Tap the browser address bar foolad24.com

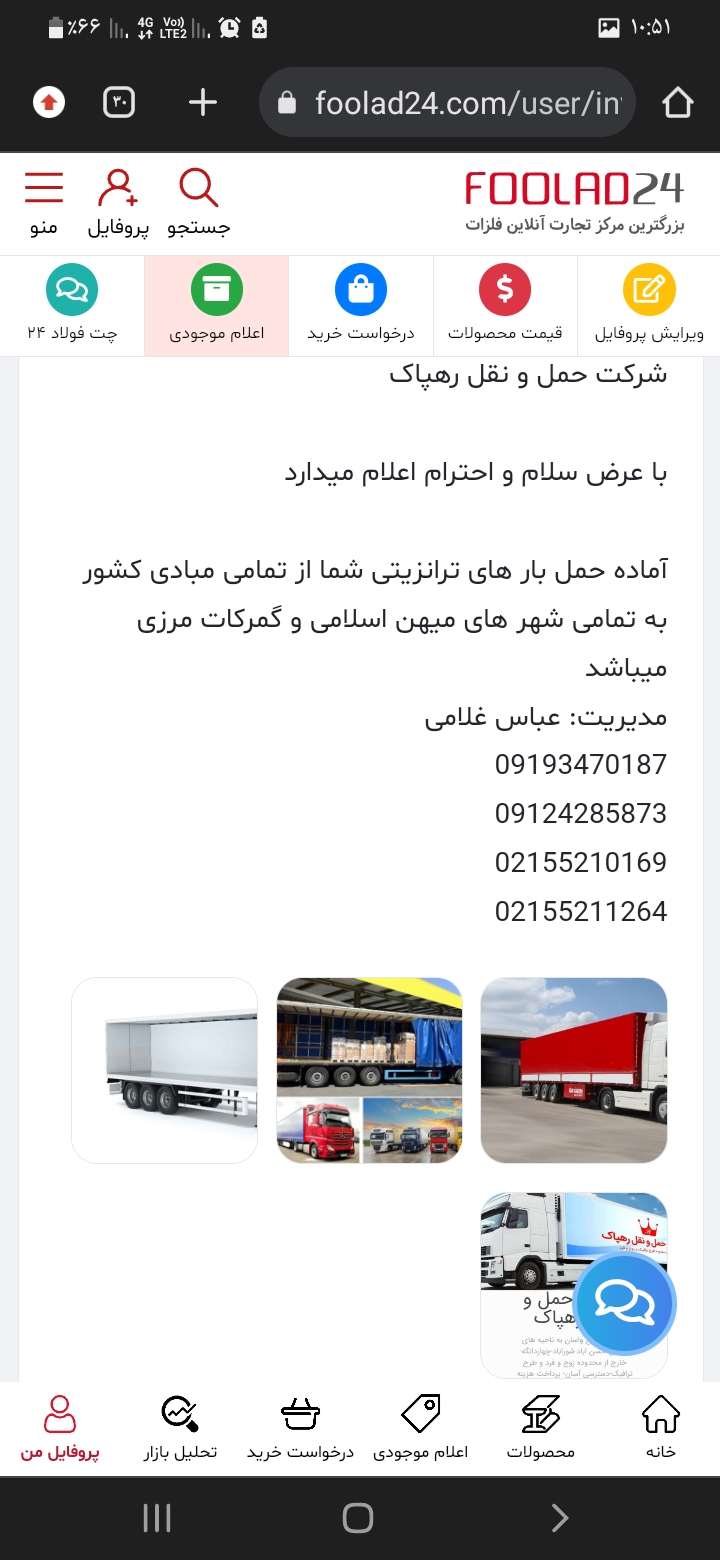click(x=447, y=102)
